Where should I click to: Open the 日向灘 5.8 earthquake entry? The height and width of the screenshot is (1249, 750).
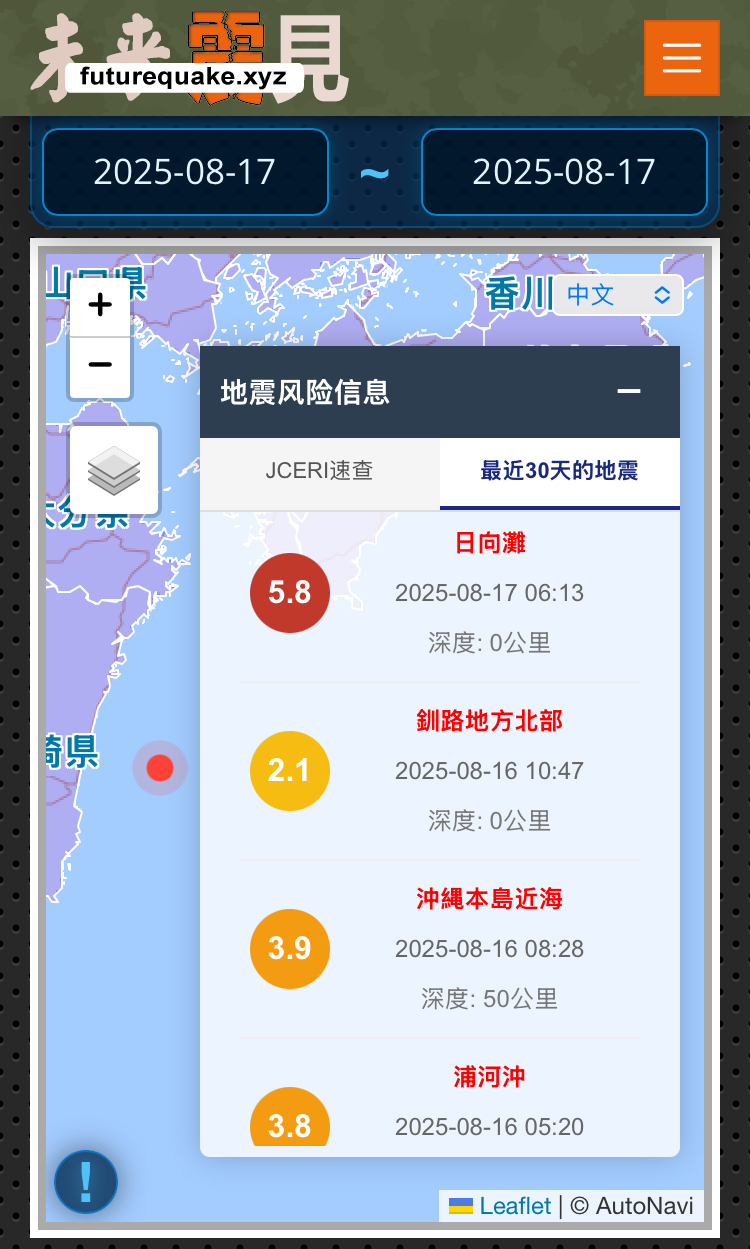(440, 593)
